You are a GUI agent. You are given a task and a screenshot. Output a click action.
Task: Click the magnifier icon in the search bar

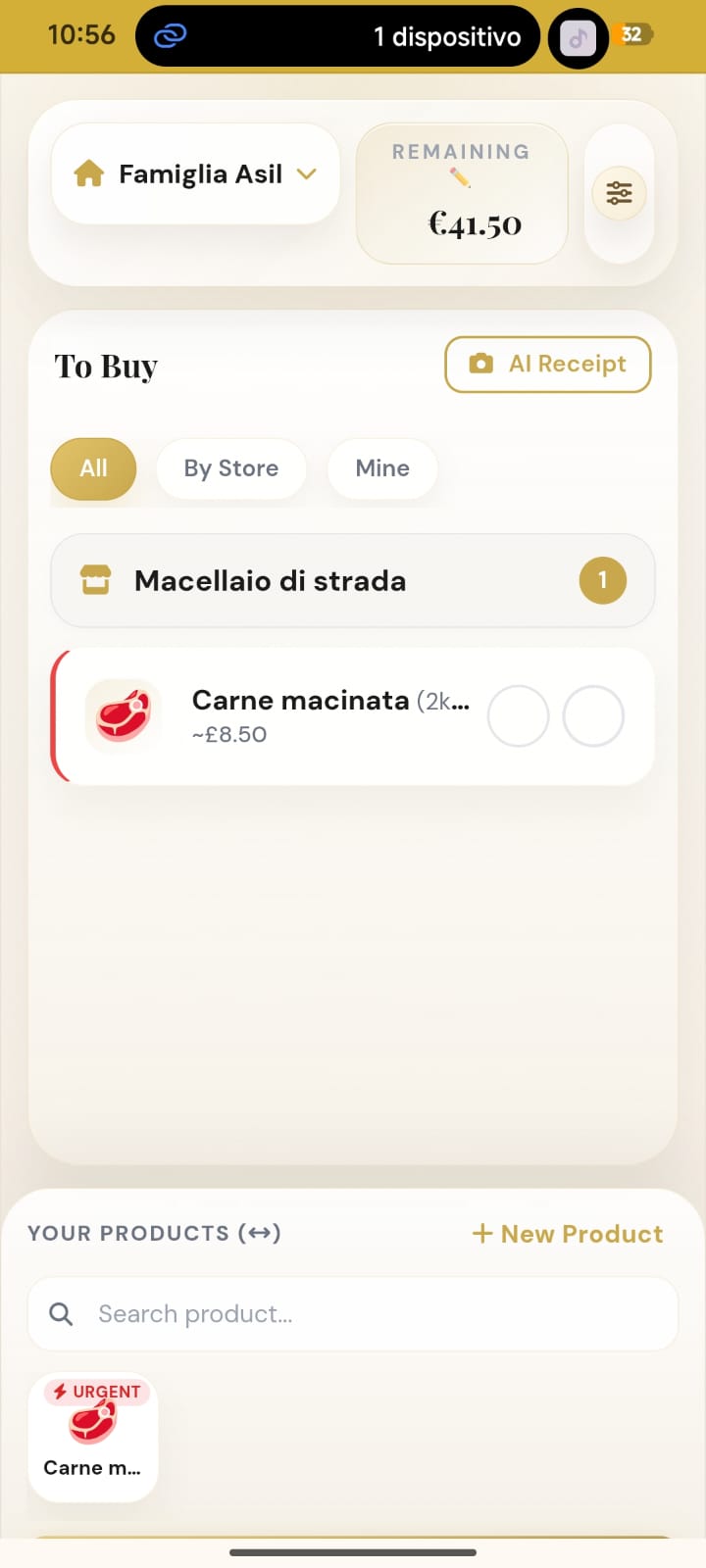click(x=61, y=1313)
